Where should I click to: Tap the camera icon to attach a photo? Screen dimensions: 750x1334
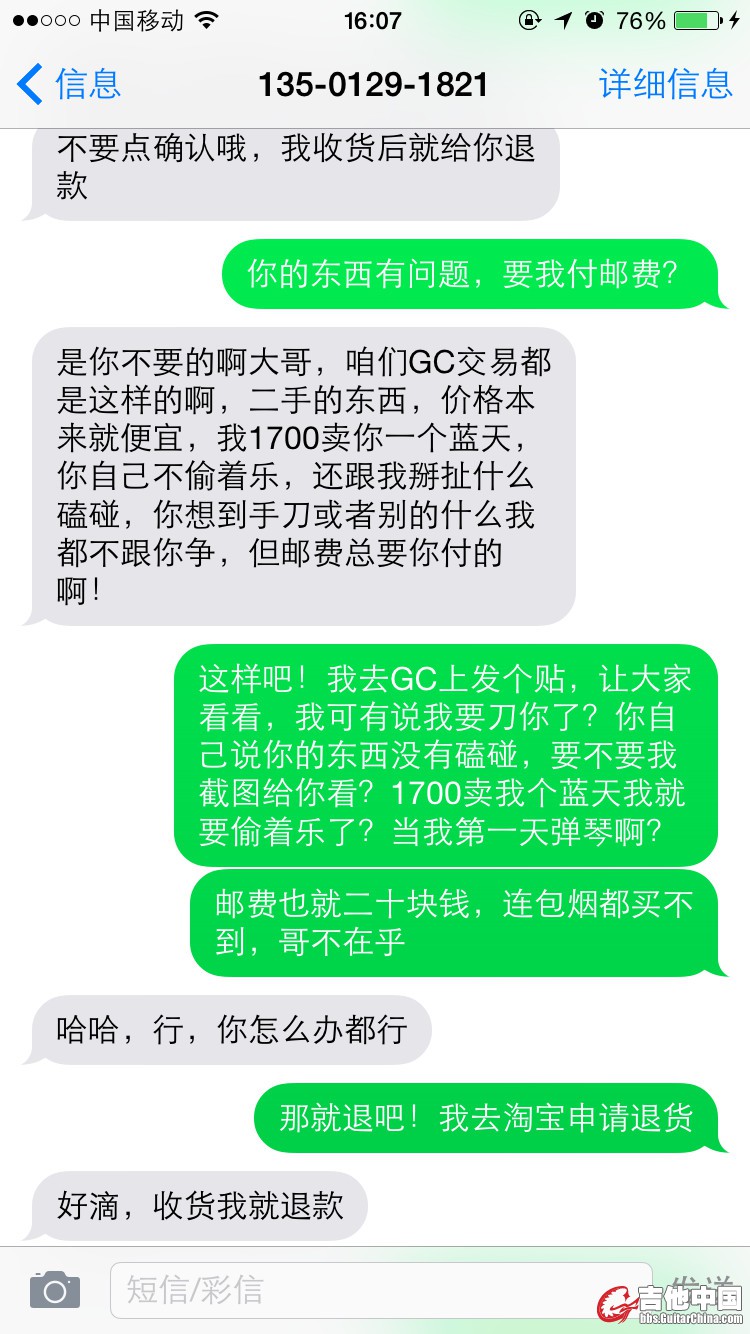54,1290
